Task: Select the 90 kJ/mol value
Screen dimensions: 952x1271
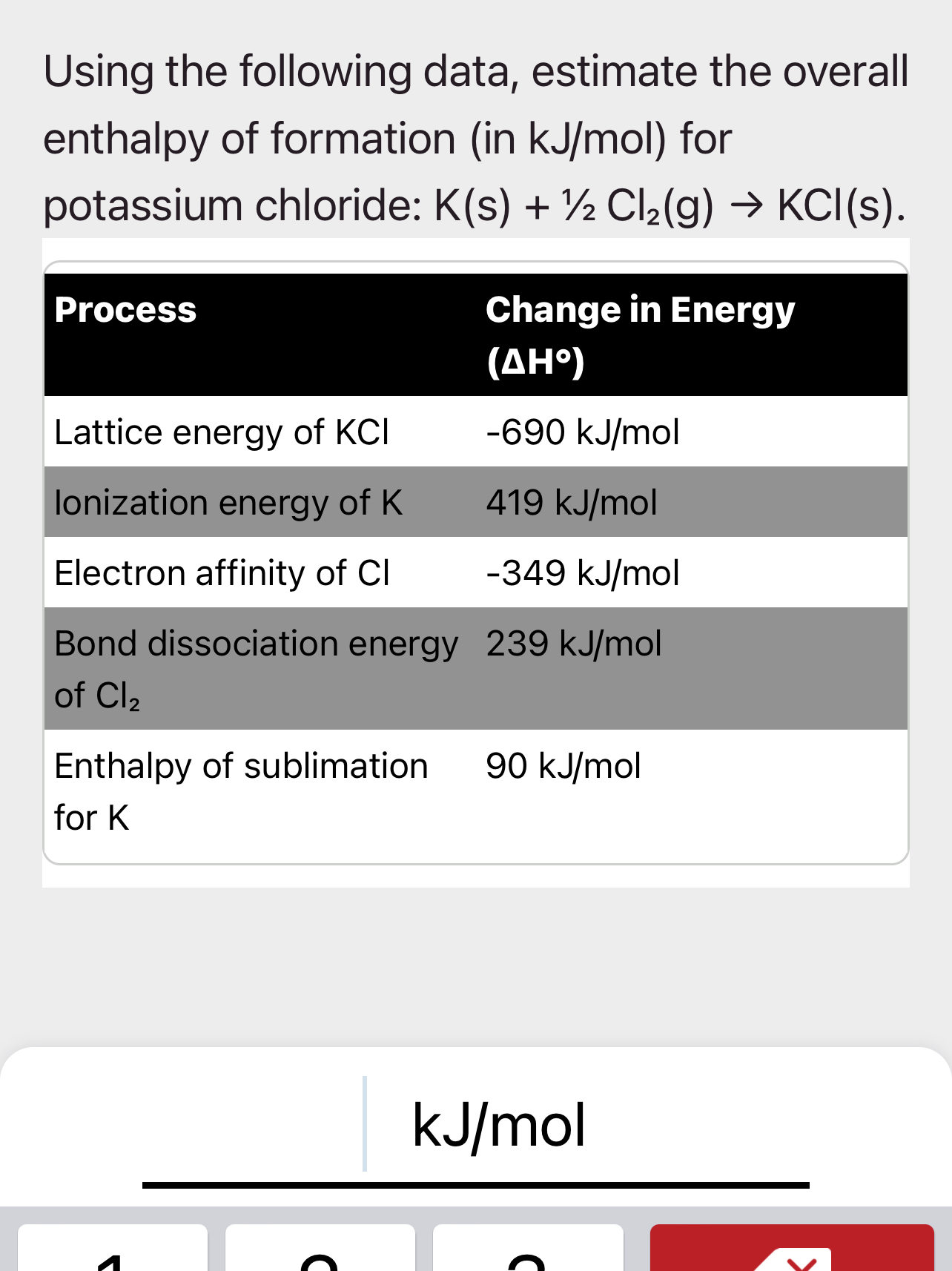Action: (562, 766)
